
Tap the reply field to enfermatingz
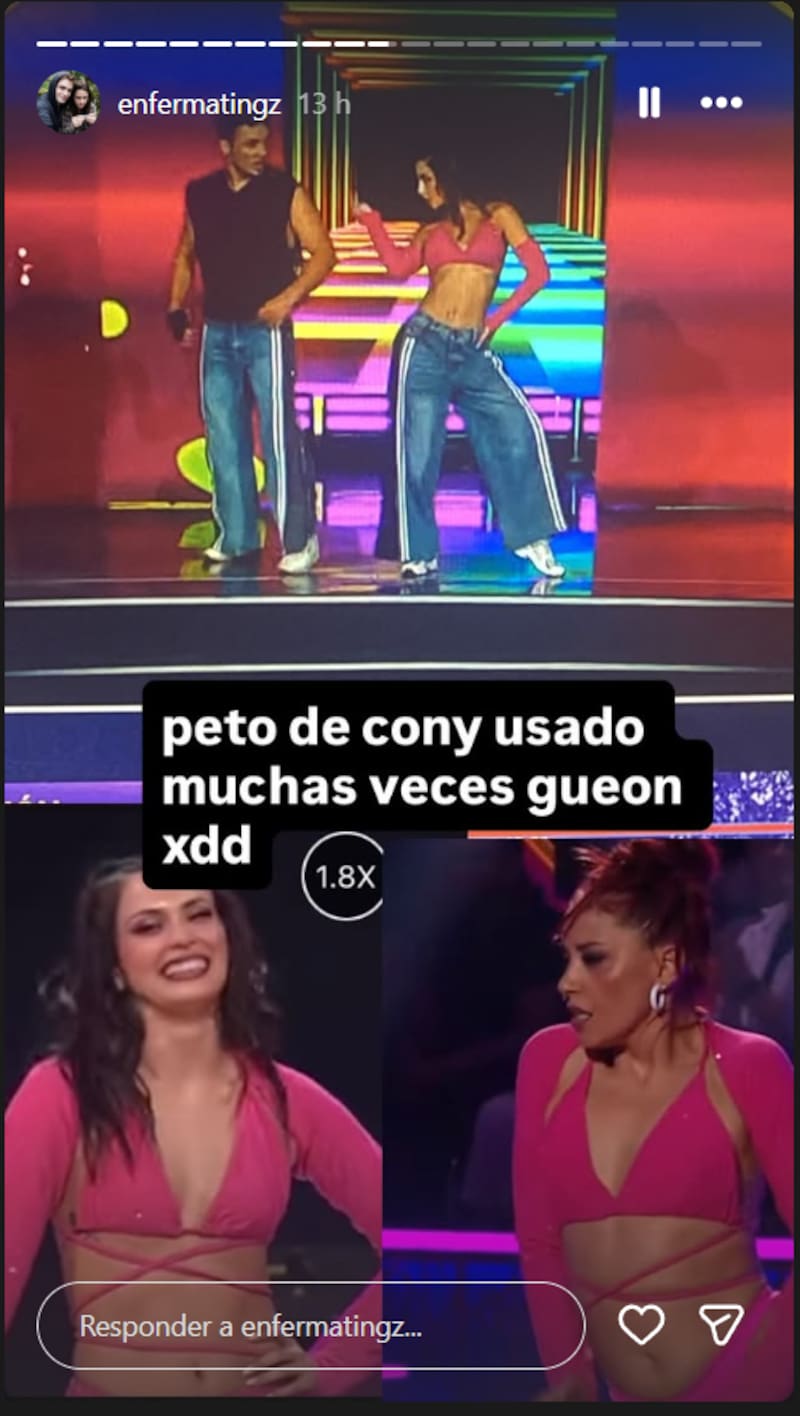pyautogui.click(x=310, y=1326)
